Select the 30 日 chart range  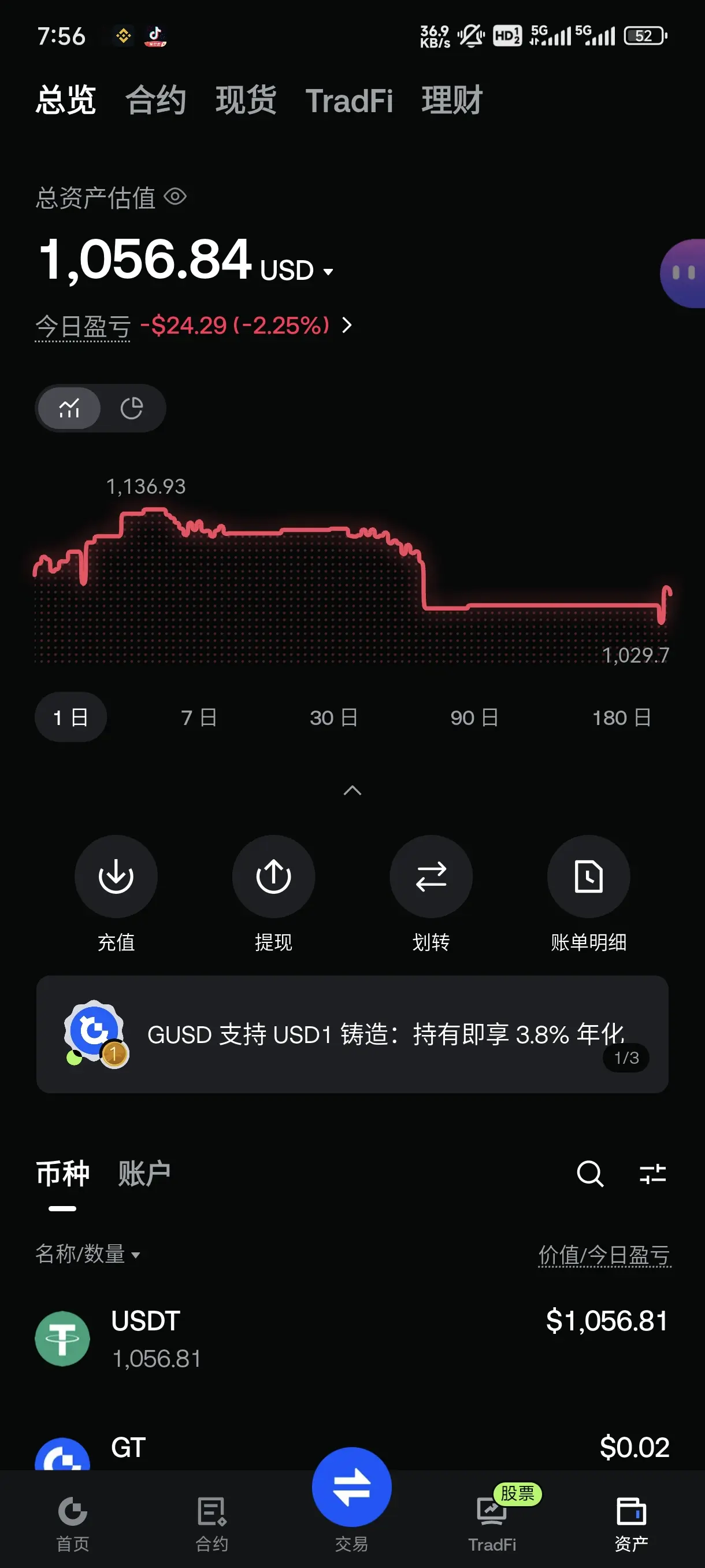click(x=333, y=718)
